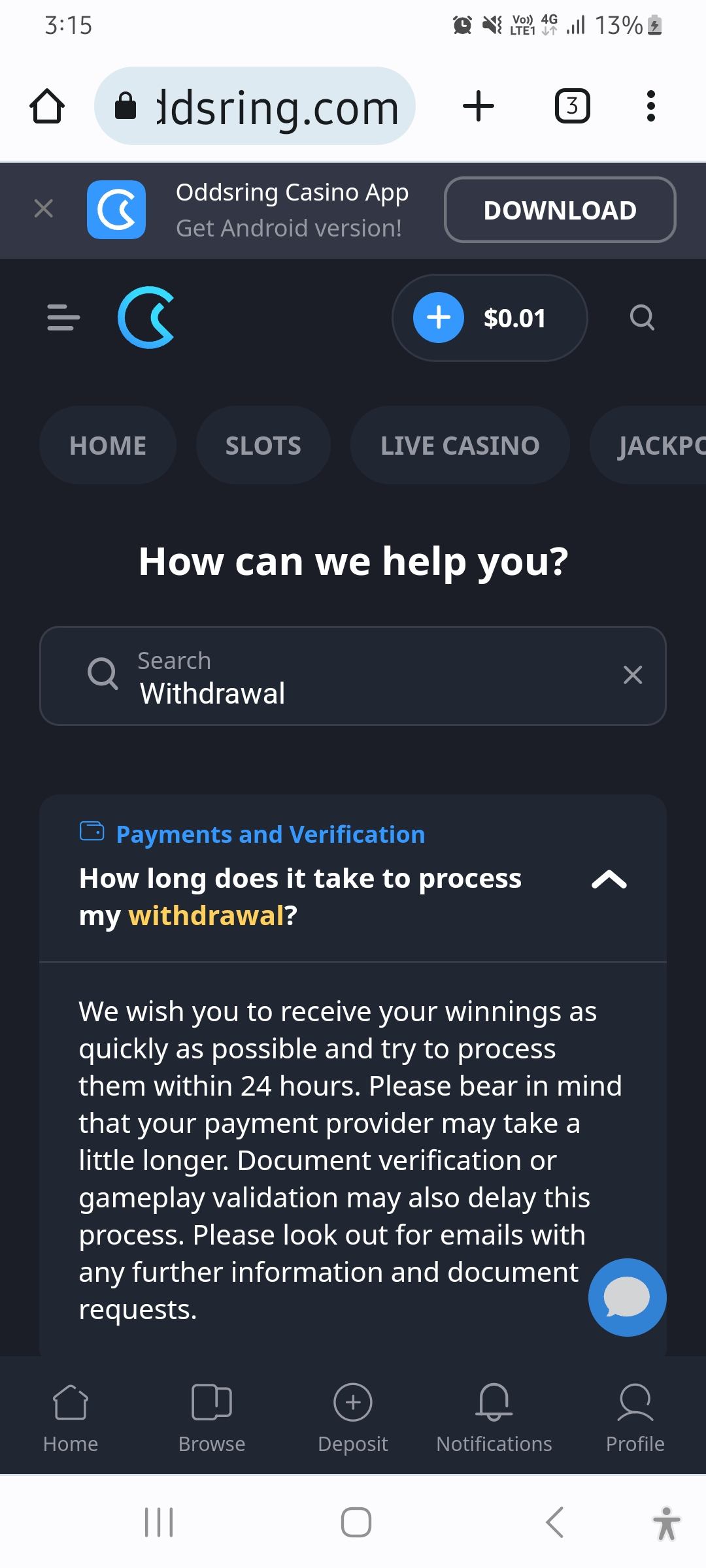Open the hamburger side menu
This screenshot has height=1568, width=706.
click(63, 318)
